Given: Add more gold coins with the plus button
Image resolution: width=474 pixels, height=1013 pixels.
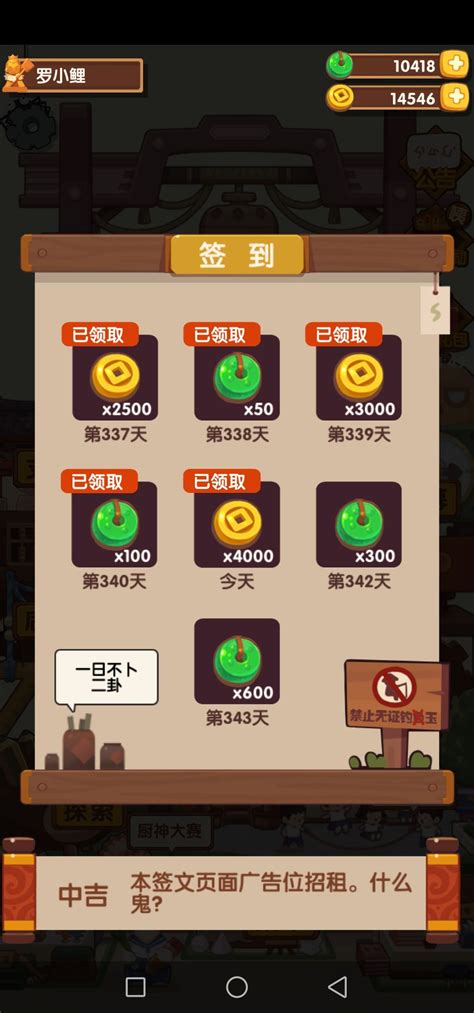Looking at the screenshot, I should [455, 97].
